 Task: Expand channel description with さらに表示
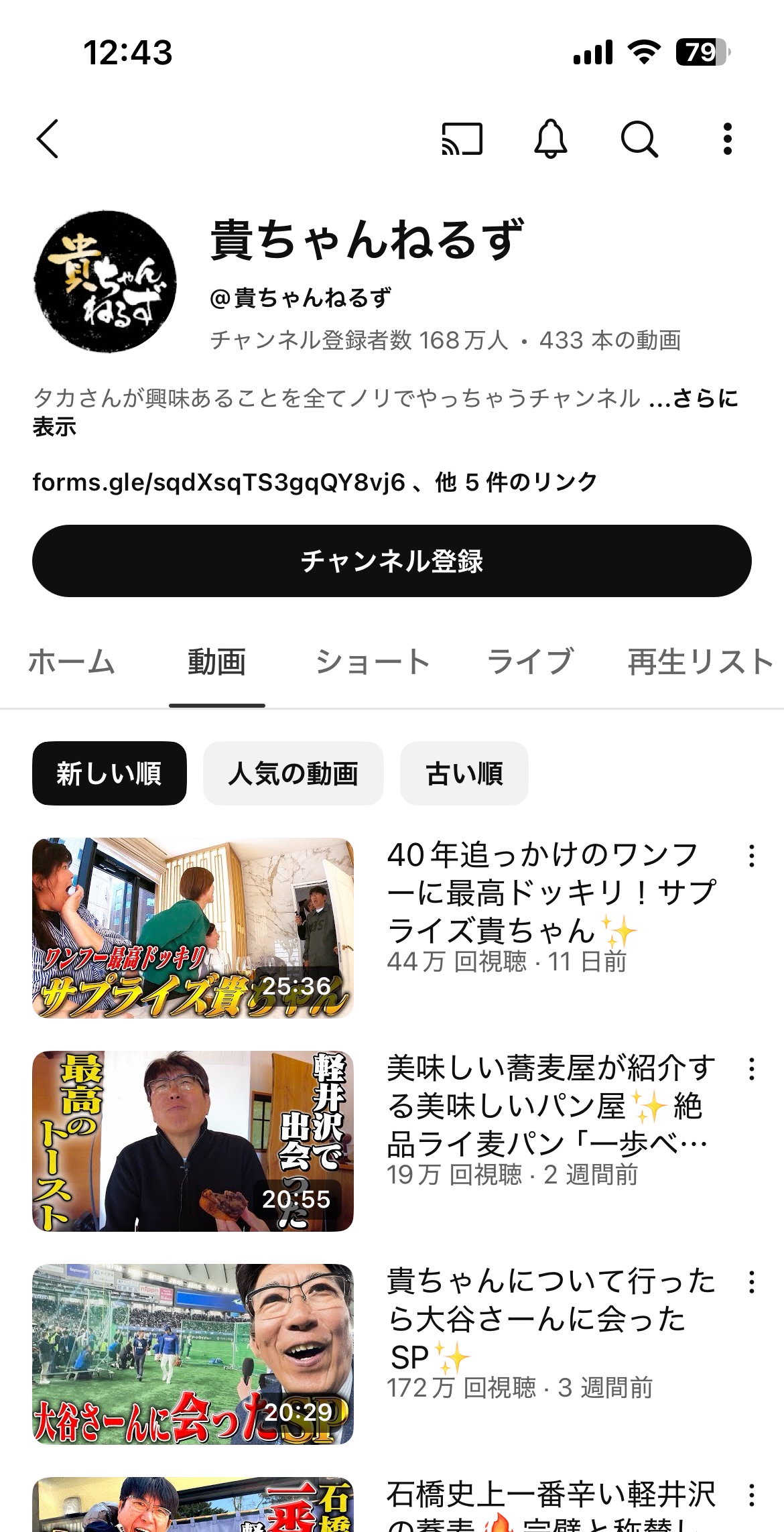click(x=704, y=399)
